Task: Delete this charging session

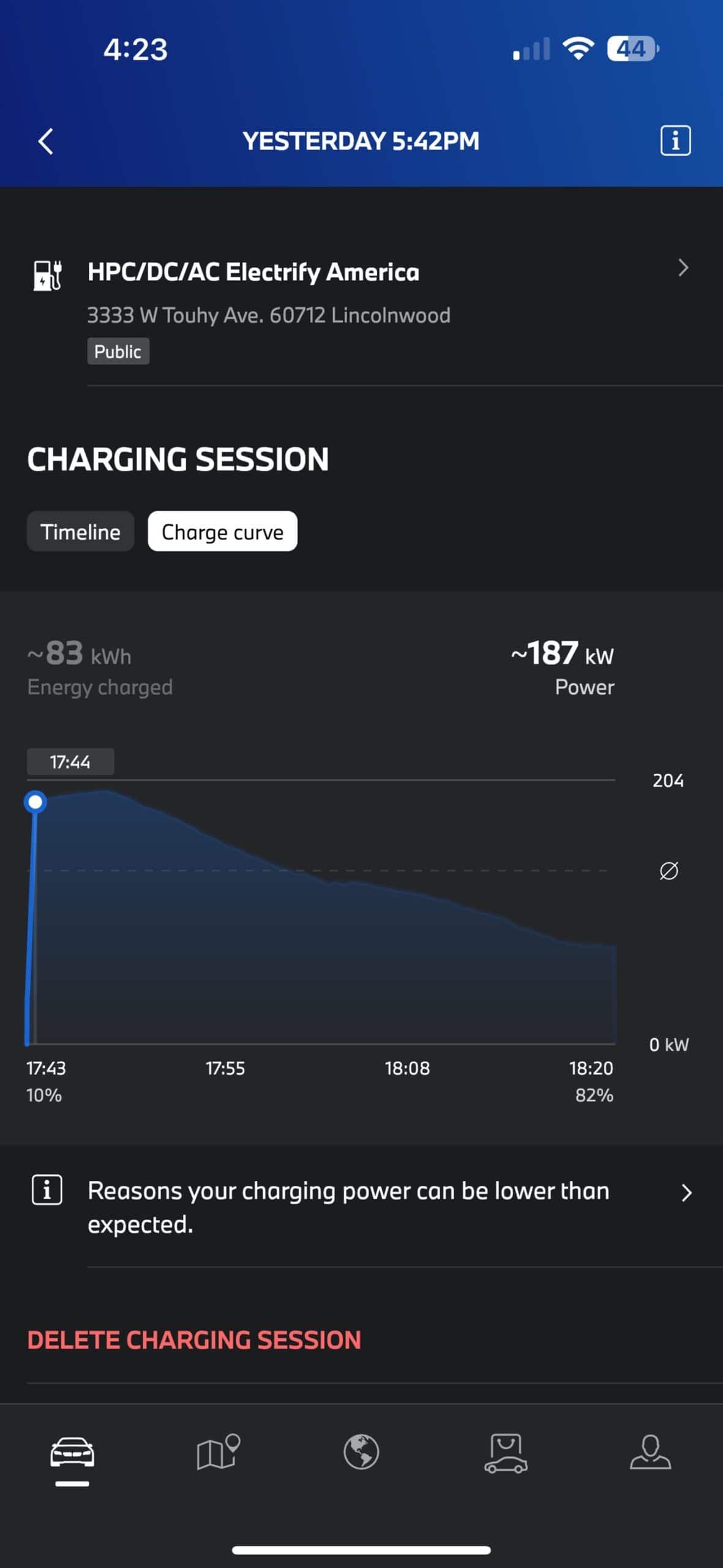Action: (194, 1340)
